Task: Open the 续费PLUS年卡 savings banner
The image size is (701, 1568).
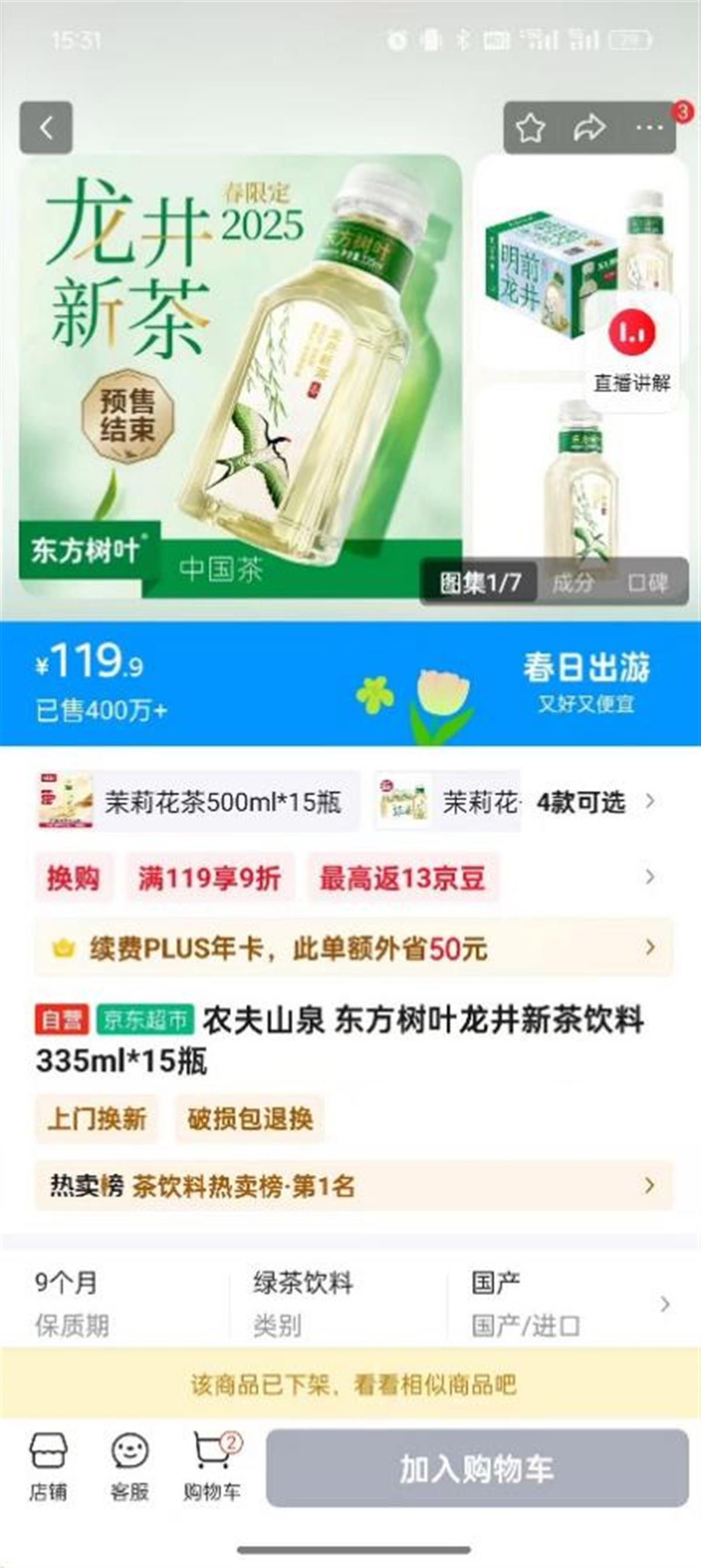Action: pyautogui.click(x=353, y=948)
